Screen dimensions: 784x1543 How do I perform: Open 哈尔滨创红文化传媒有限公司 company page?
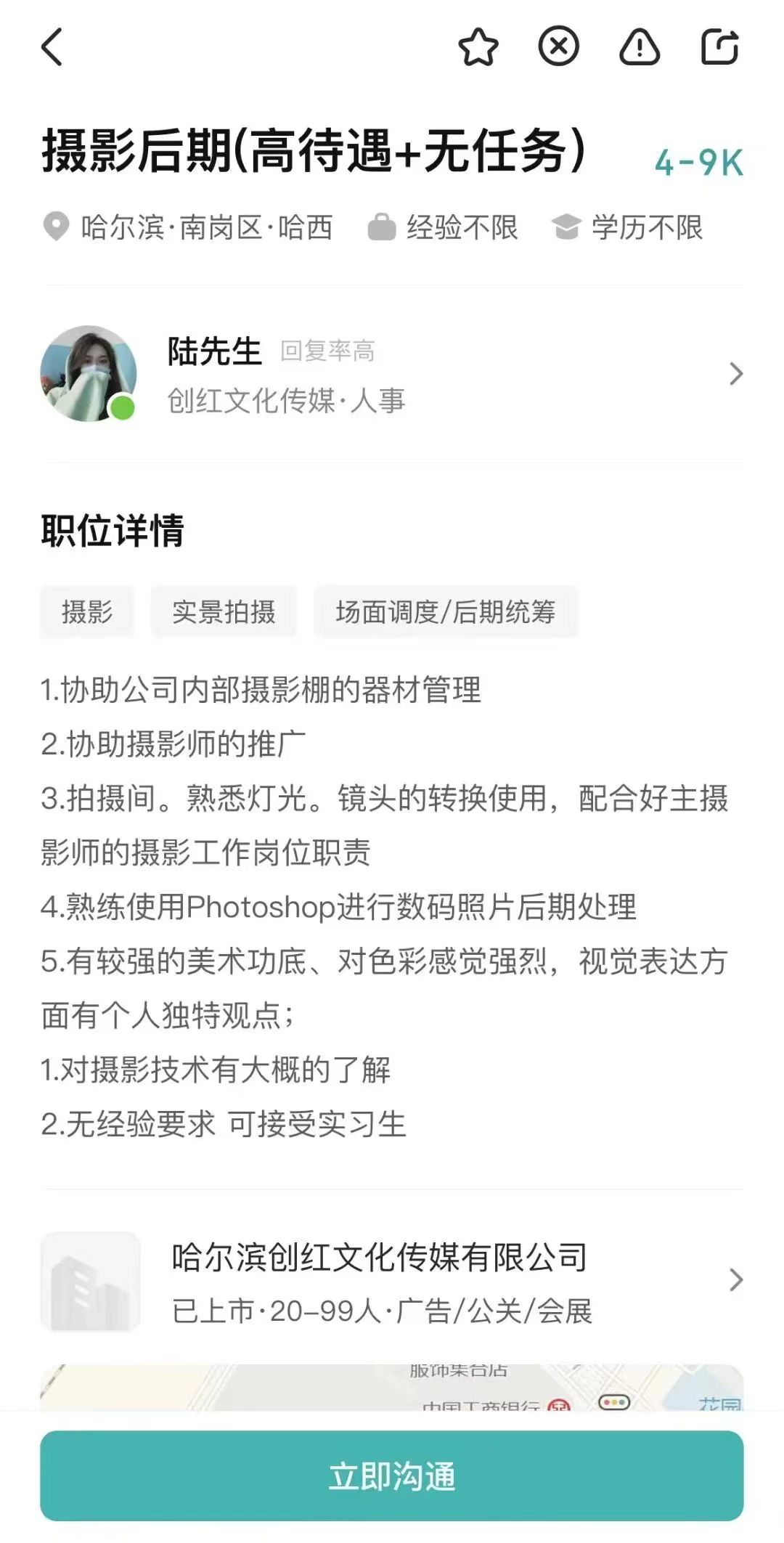point(392,1281)
